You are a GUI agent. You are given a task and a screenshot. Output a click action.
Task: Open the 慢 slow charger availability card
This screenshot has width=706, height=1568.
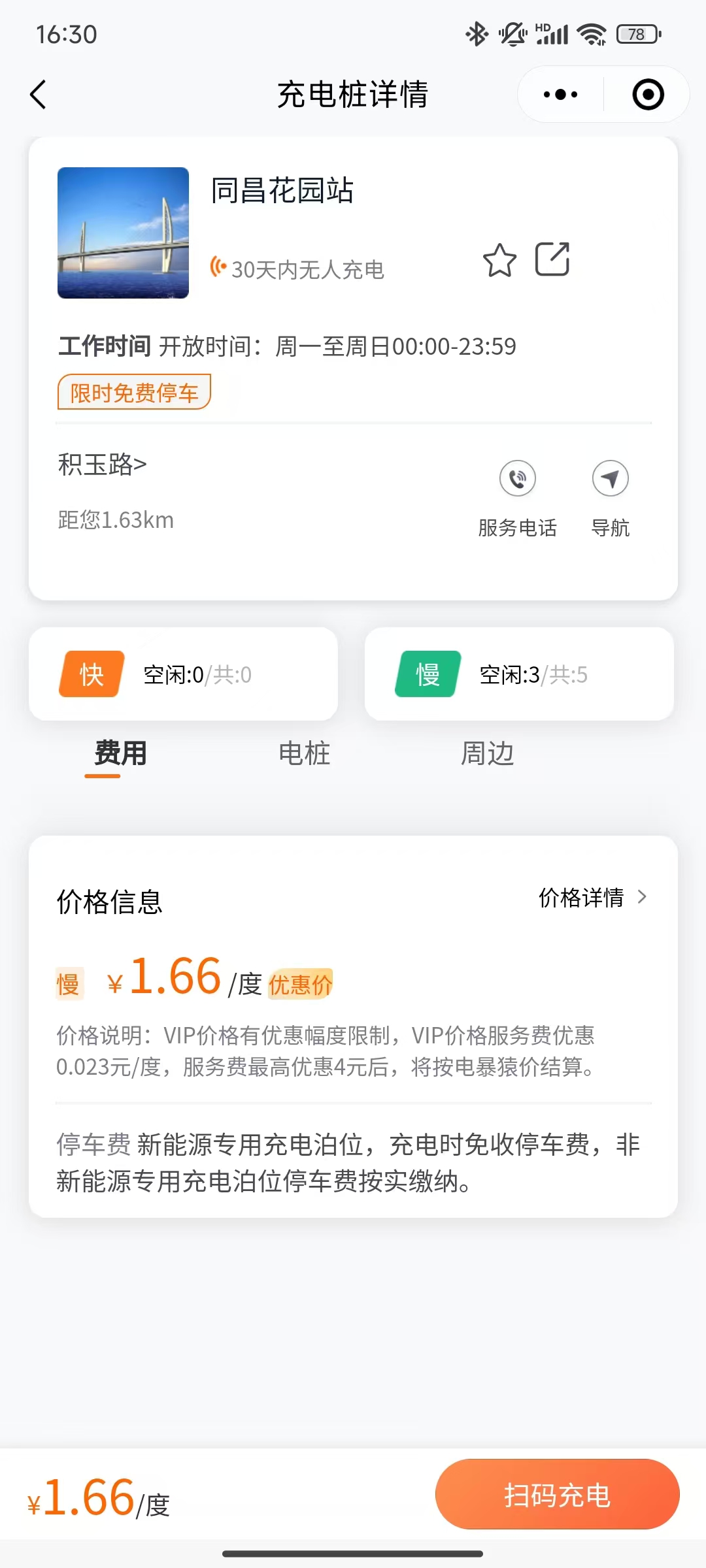click(x=519, y=674)
